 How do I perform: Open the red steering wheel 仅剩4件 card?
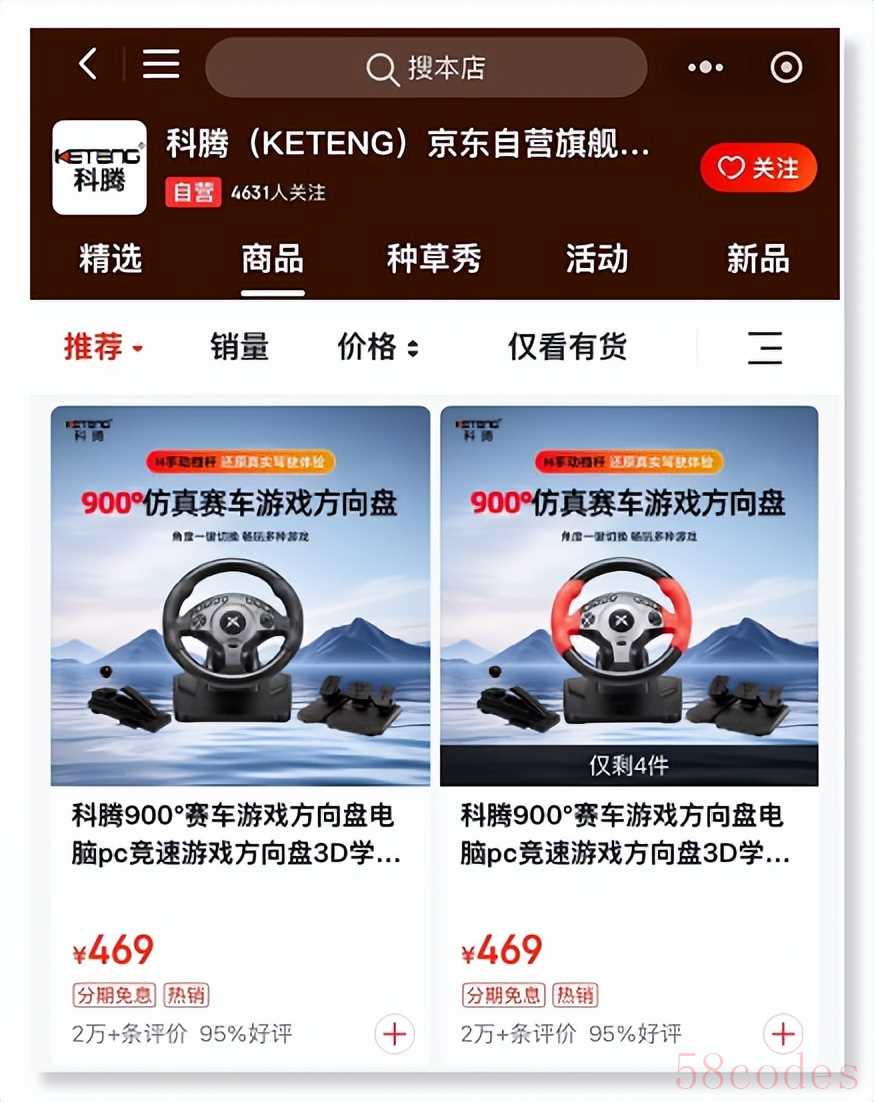pos(629,596)
